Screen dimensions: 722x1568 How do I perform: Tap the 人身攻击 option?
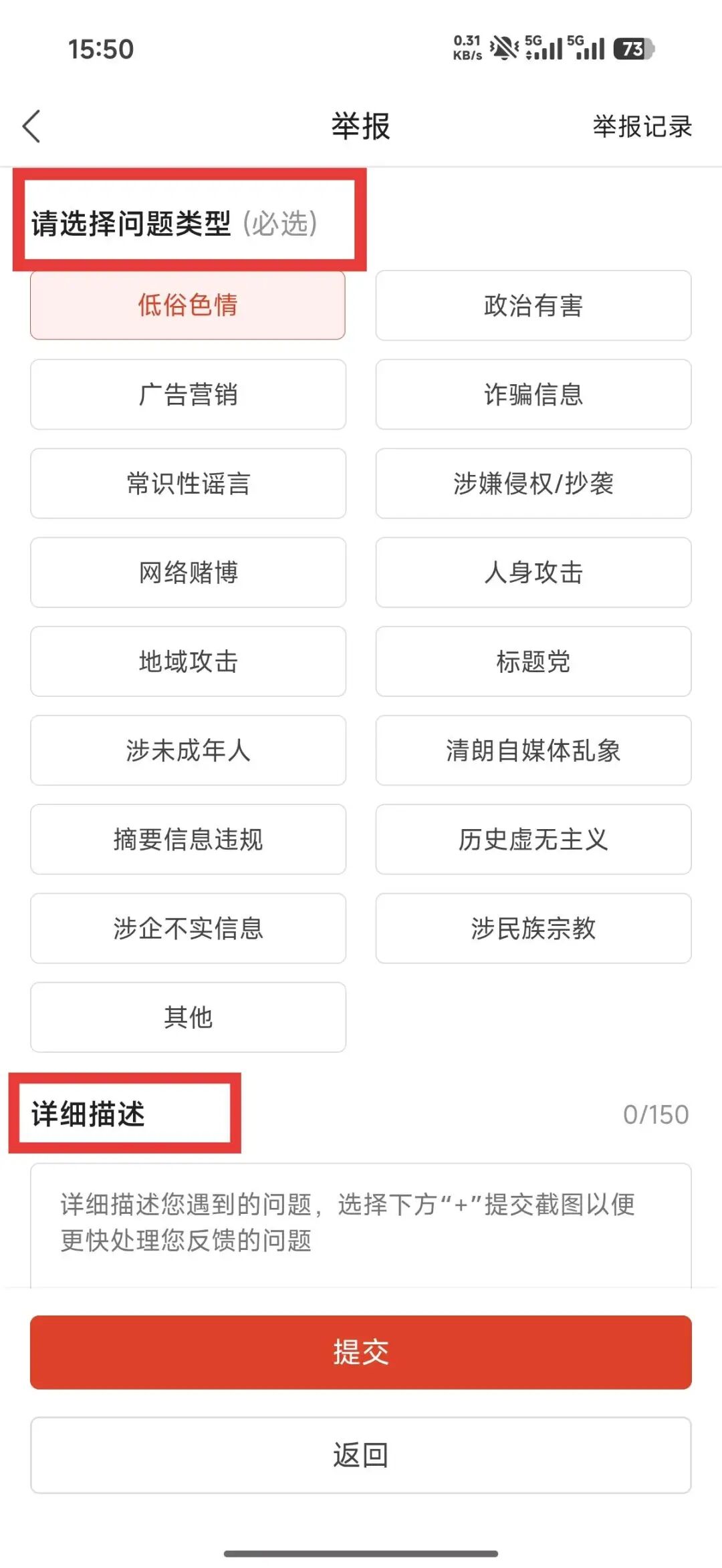coord(533,572)
